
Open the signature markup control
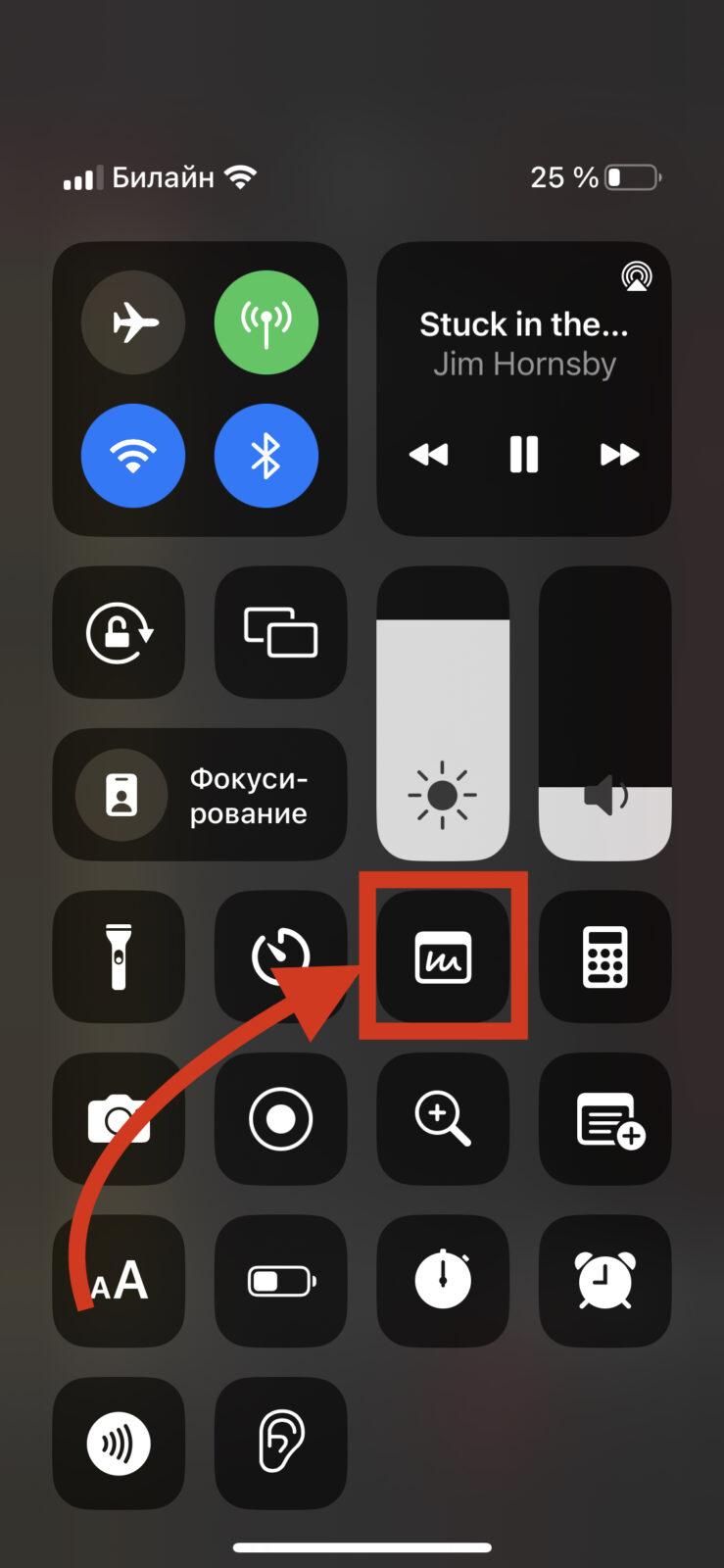(x=443, y=956)
